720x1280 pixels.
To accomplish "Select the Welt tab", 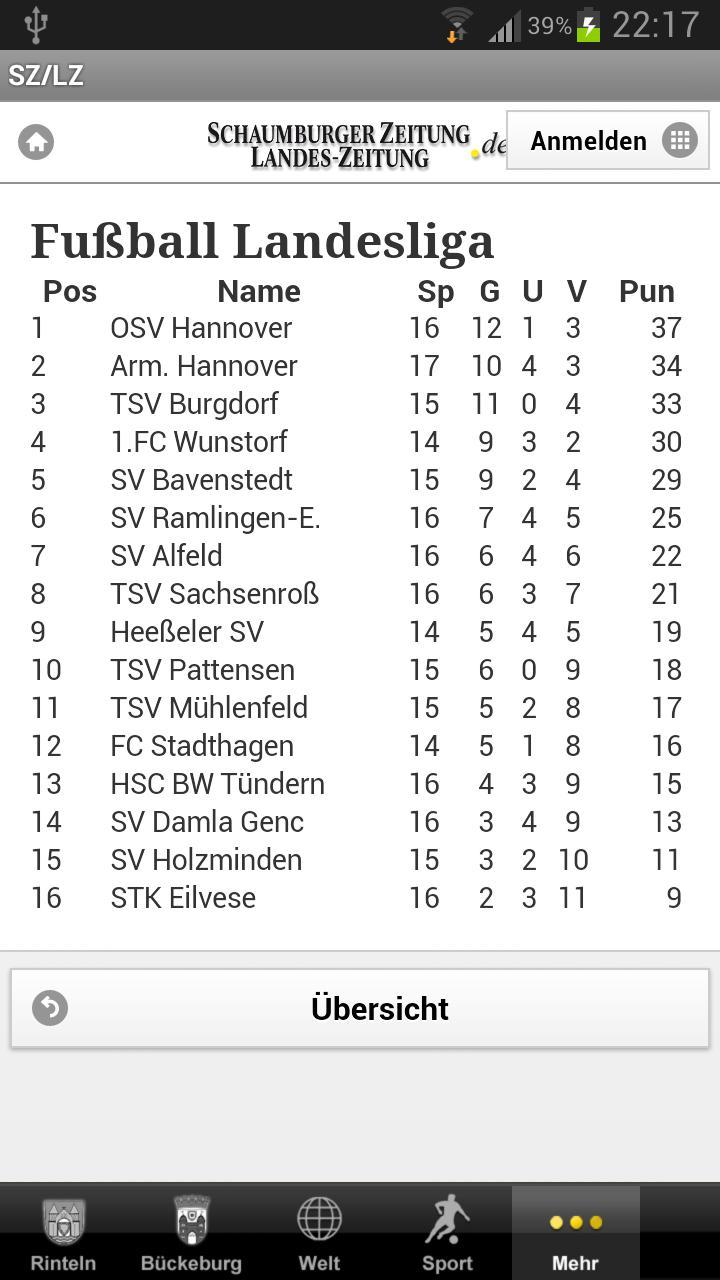I will (x=319, y=1234).
